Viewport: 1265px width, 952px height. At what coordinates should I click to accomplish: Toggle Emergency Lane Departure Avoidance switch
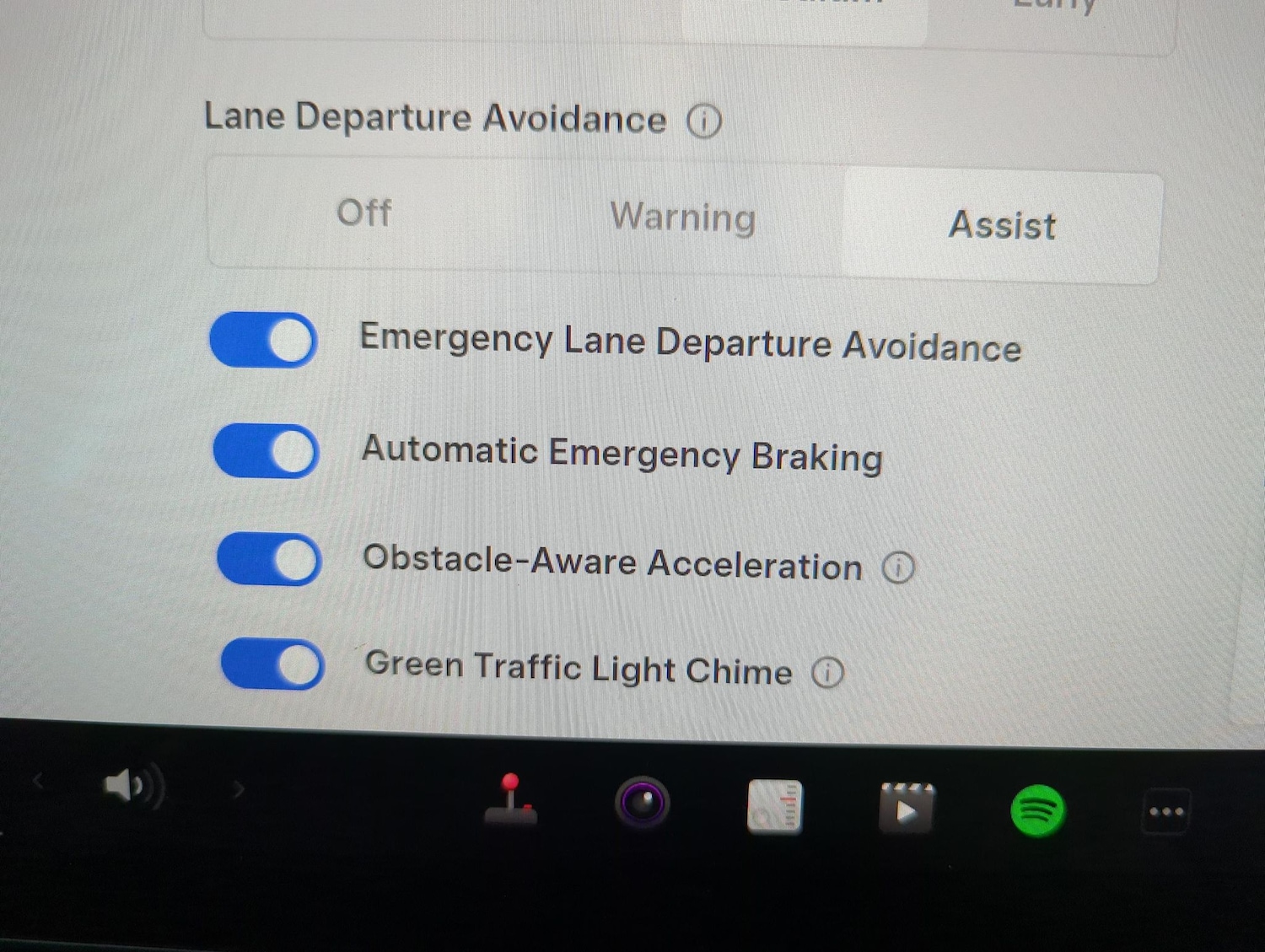pyautogui.click(x=264, y=340)
